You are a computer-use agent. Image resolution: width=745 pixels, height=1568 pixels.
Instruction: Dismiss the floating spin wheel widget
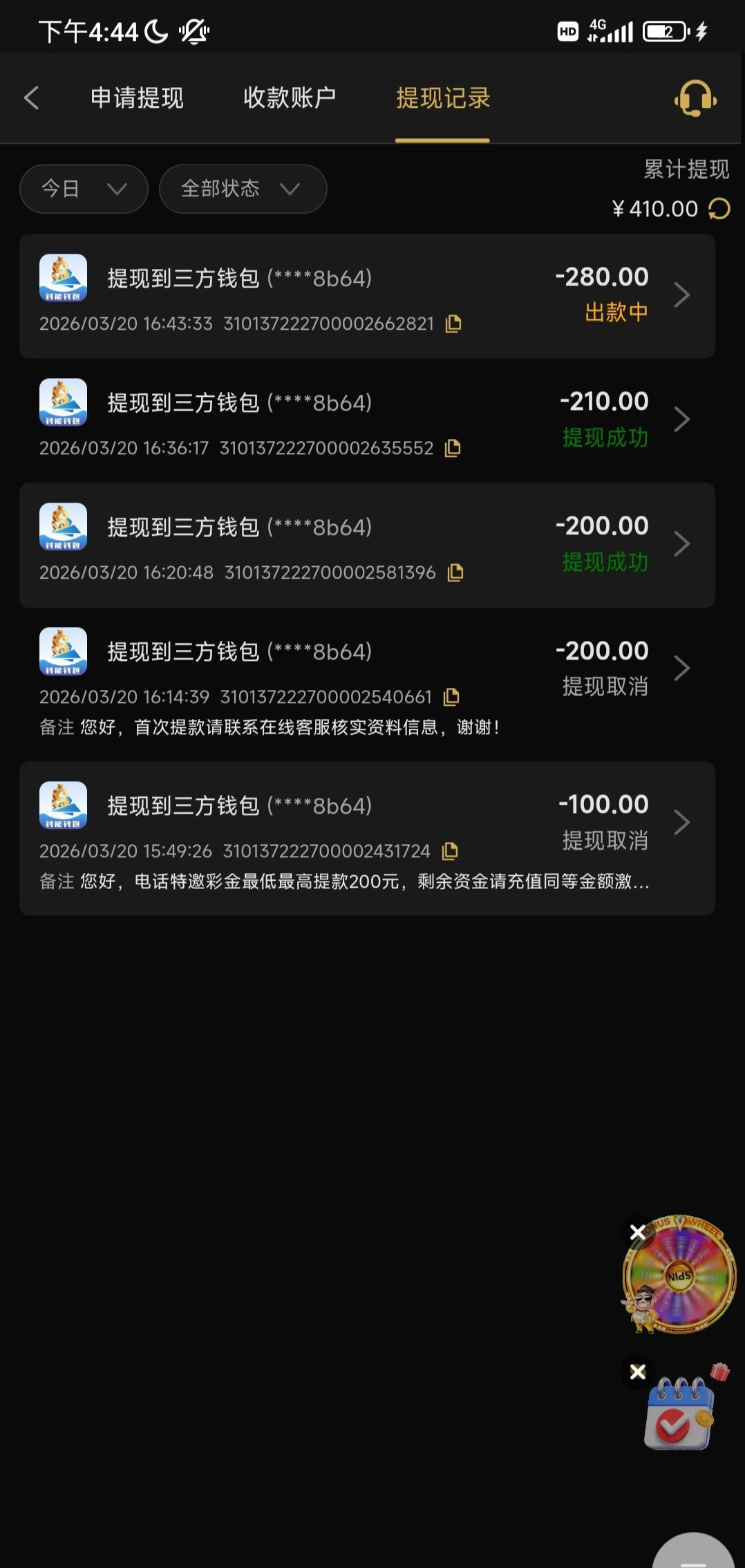pyautogui.click(x=638, y=1231)
